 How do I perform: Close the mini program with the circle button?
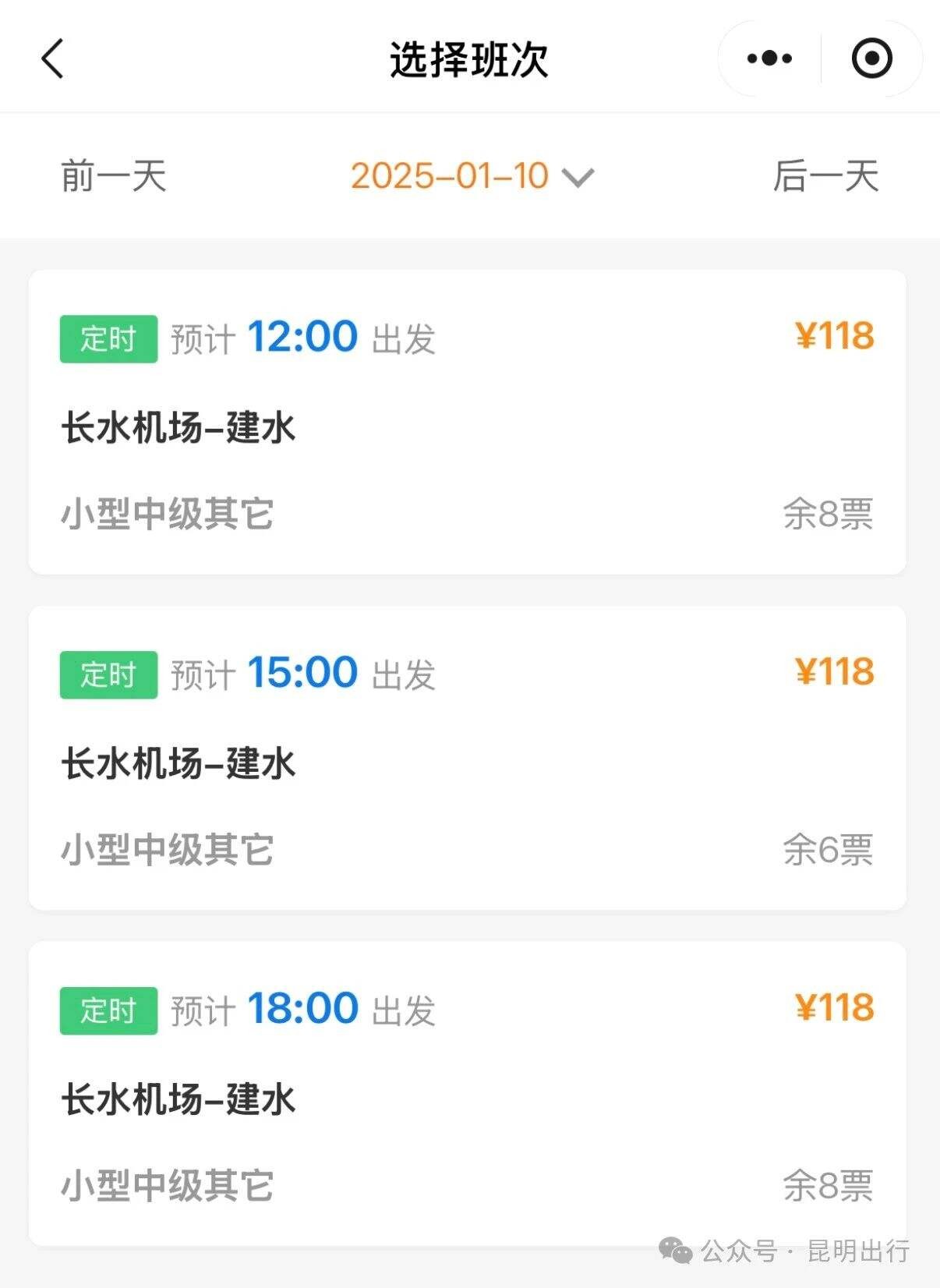(871, 58)
